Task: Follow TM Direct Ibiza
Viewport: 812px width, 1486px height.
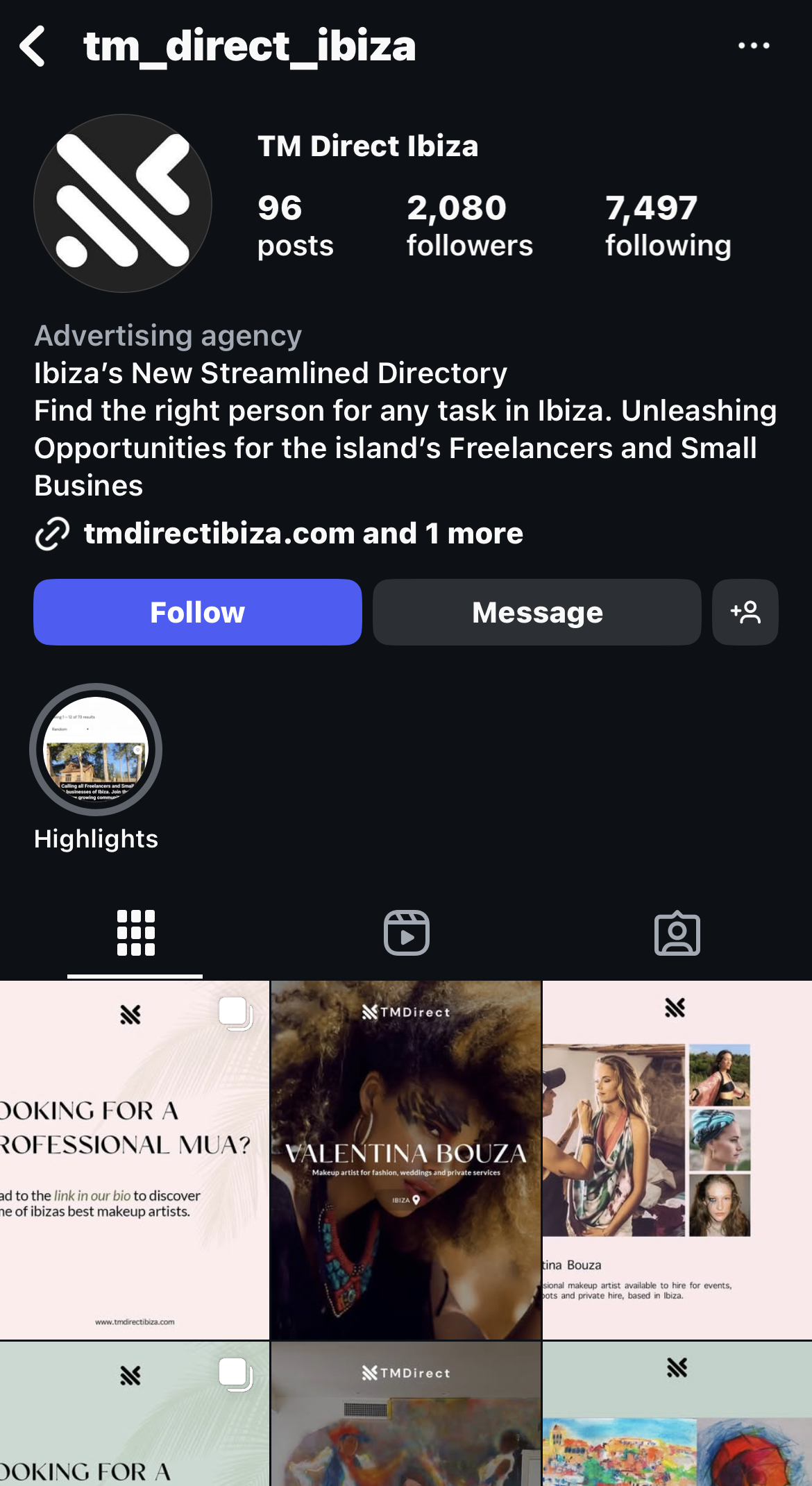Action: pos(198,612)
